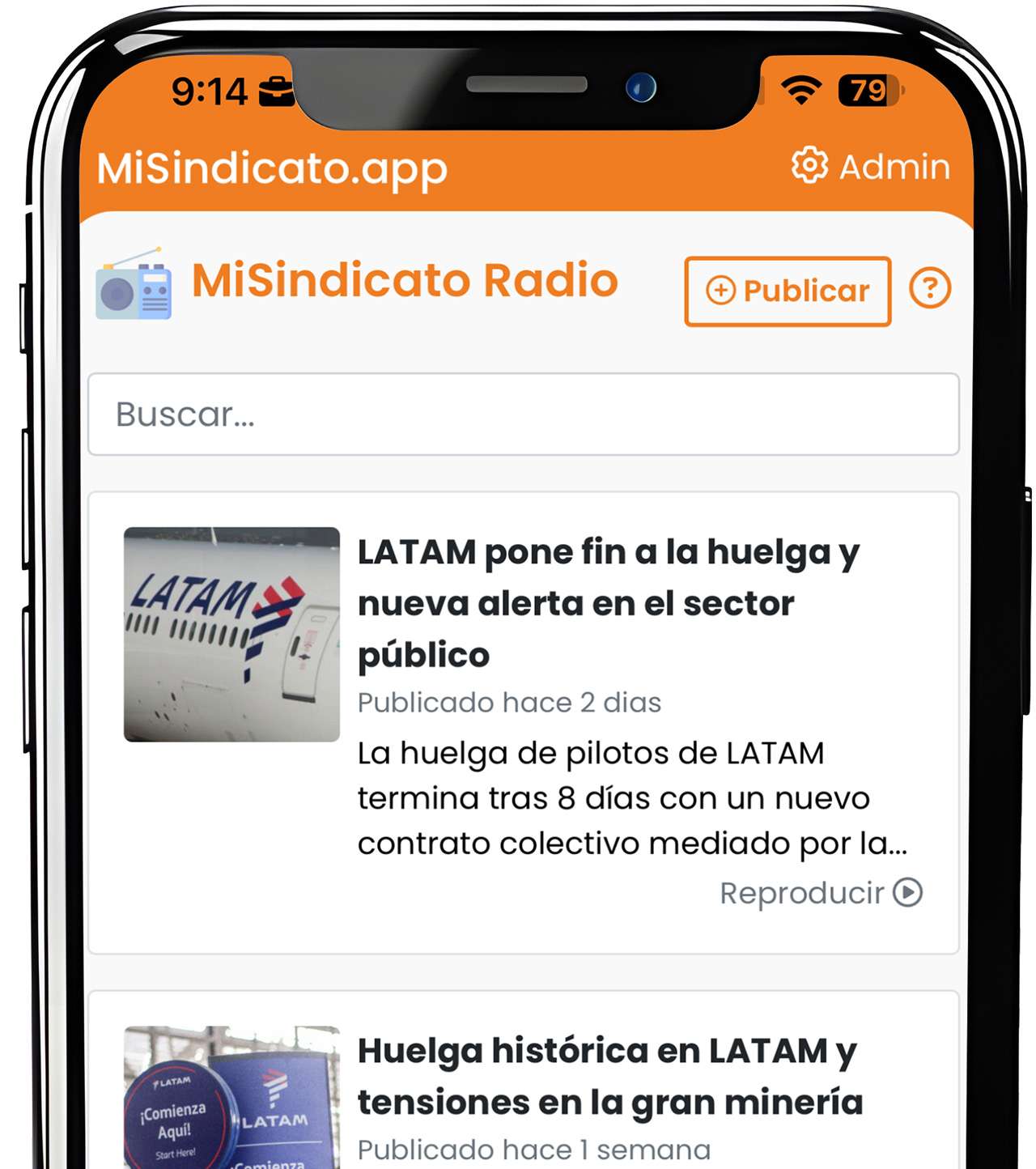Open the 'LATAM pone fin a la huelga' card
The image size is (1036, 1169).
(608, 602)
